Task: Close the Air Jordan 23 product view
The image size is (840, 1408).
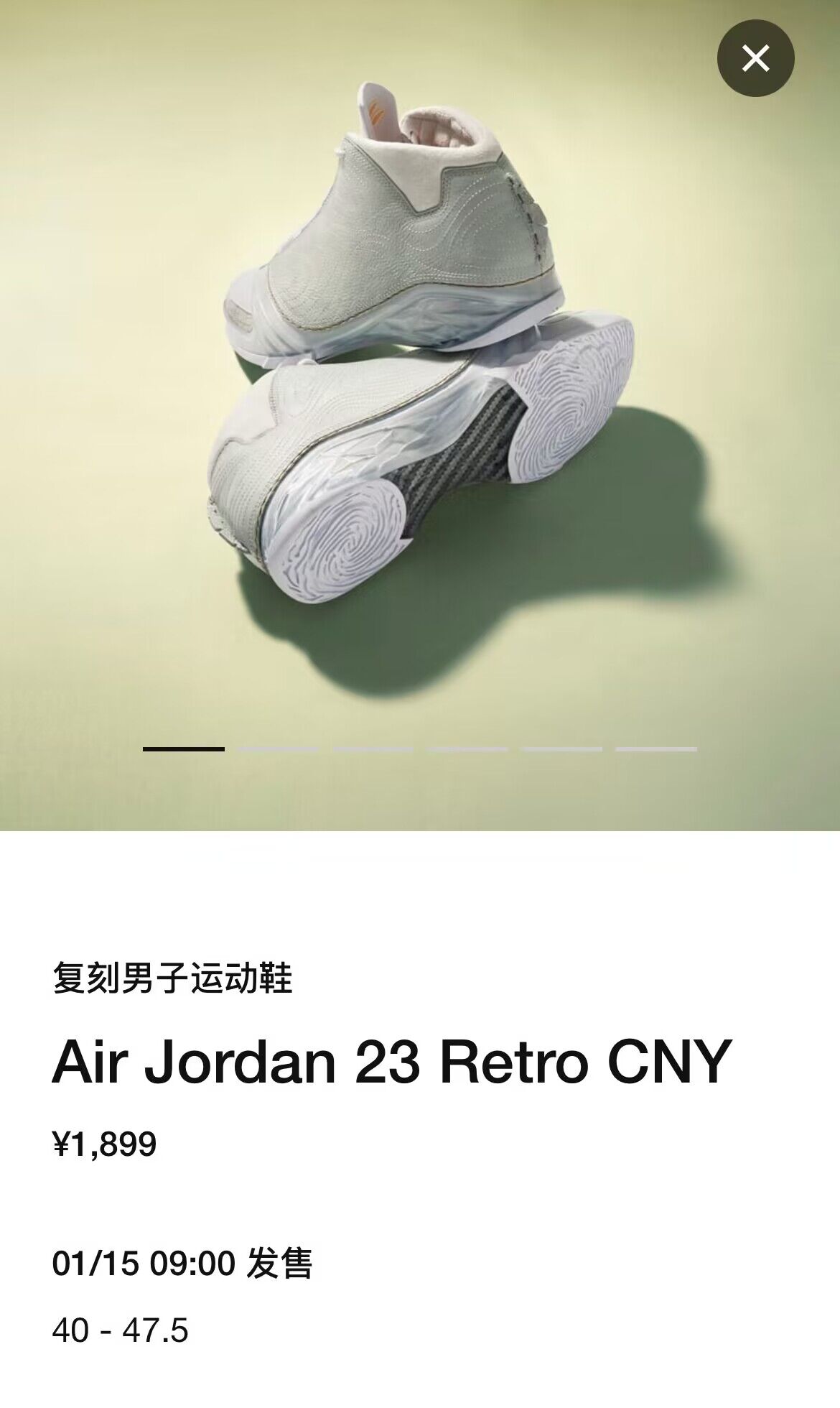Action: pos(755,58)
